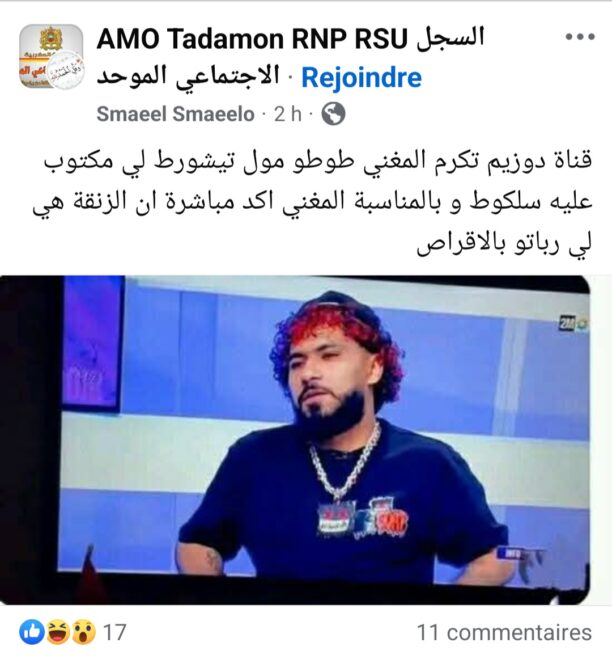Show the list of 17 reactions
Image resolution: width=612 pixels, height=668 pixels.
pos(72,633)
